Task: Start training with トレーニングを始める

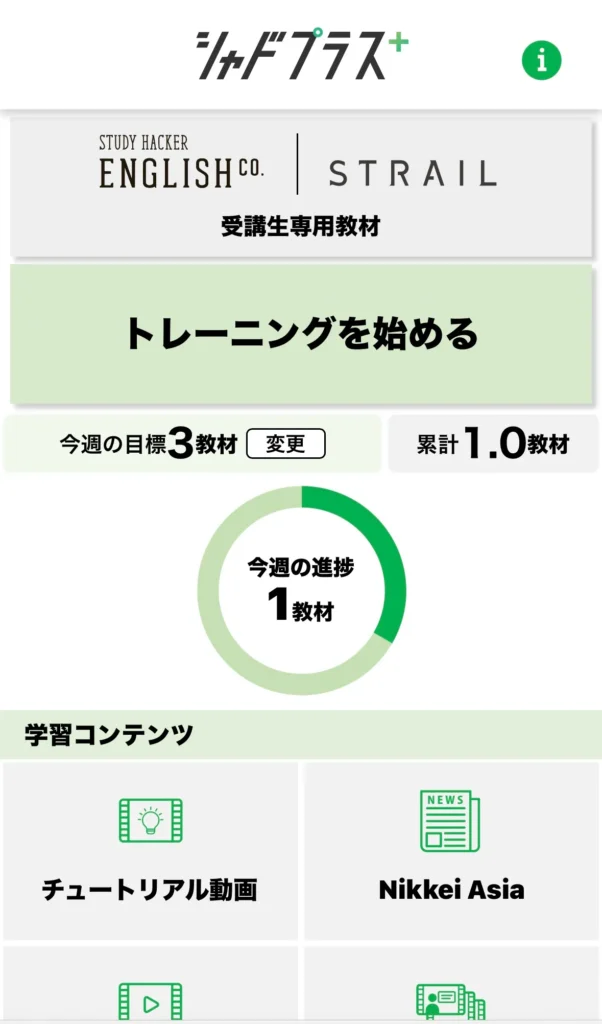Action: (301, 334)
